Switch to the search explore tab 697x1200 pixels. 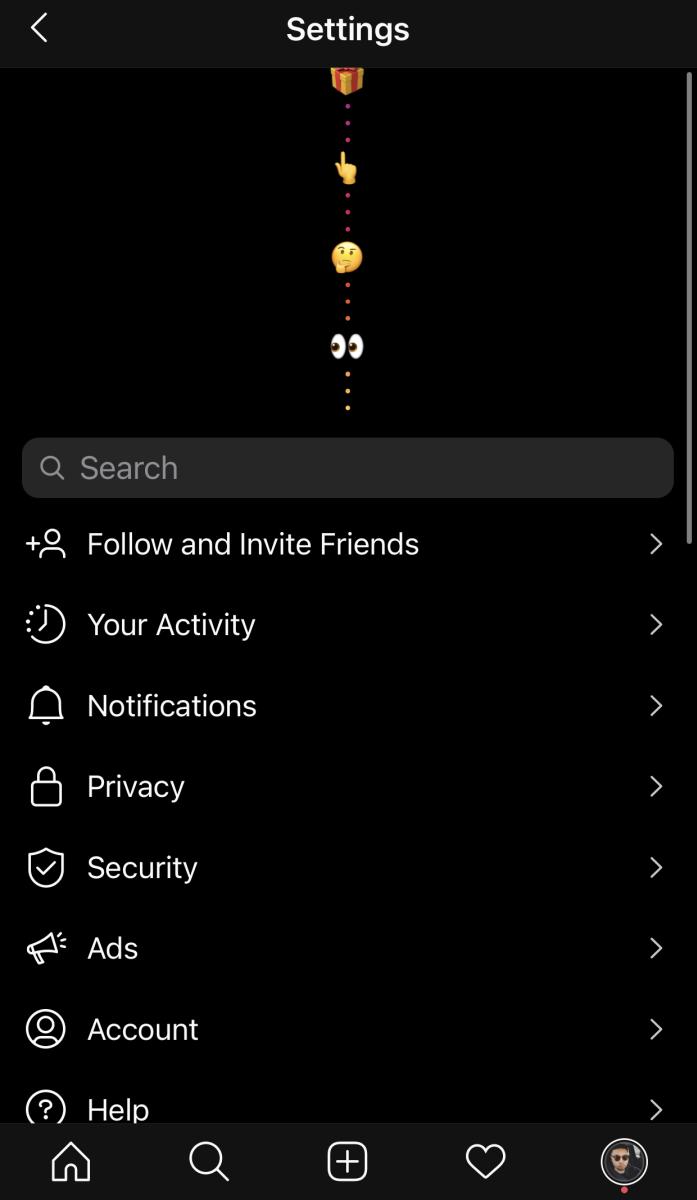[209, 1161]
